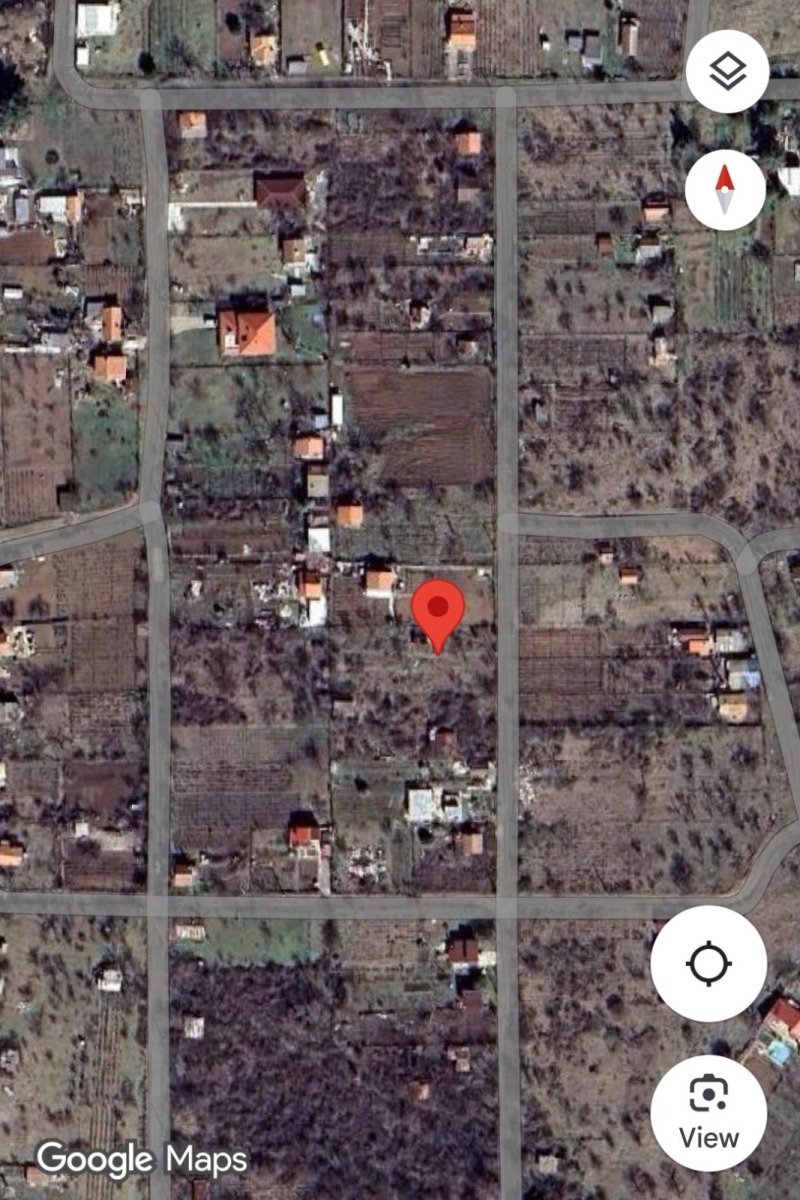Open the Live View camera button
Screen dimensions: 800x1200
[708, 1112]
